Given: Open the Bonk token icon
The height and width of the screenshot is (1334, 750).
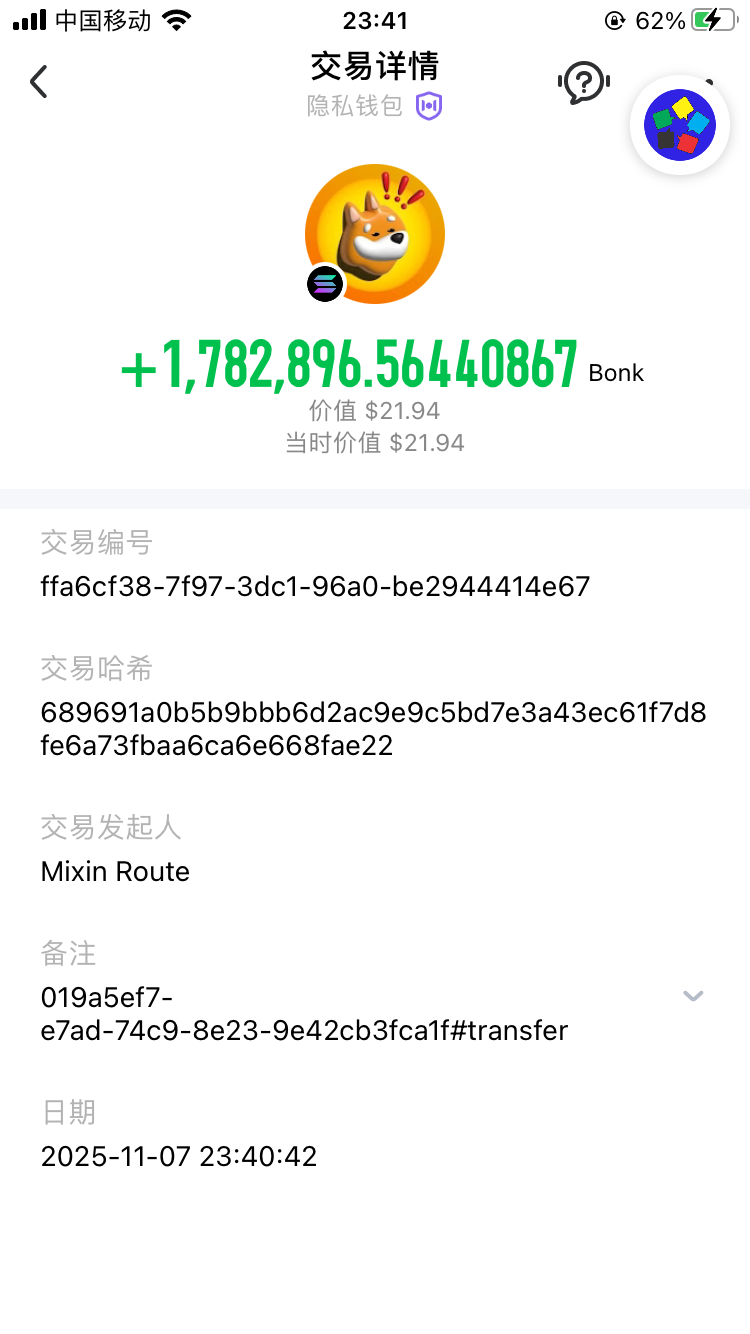Looking at the screenshot, I should [x=375, y=234].
